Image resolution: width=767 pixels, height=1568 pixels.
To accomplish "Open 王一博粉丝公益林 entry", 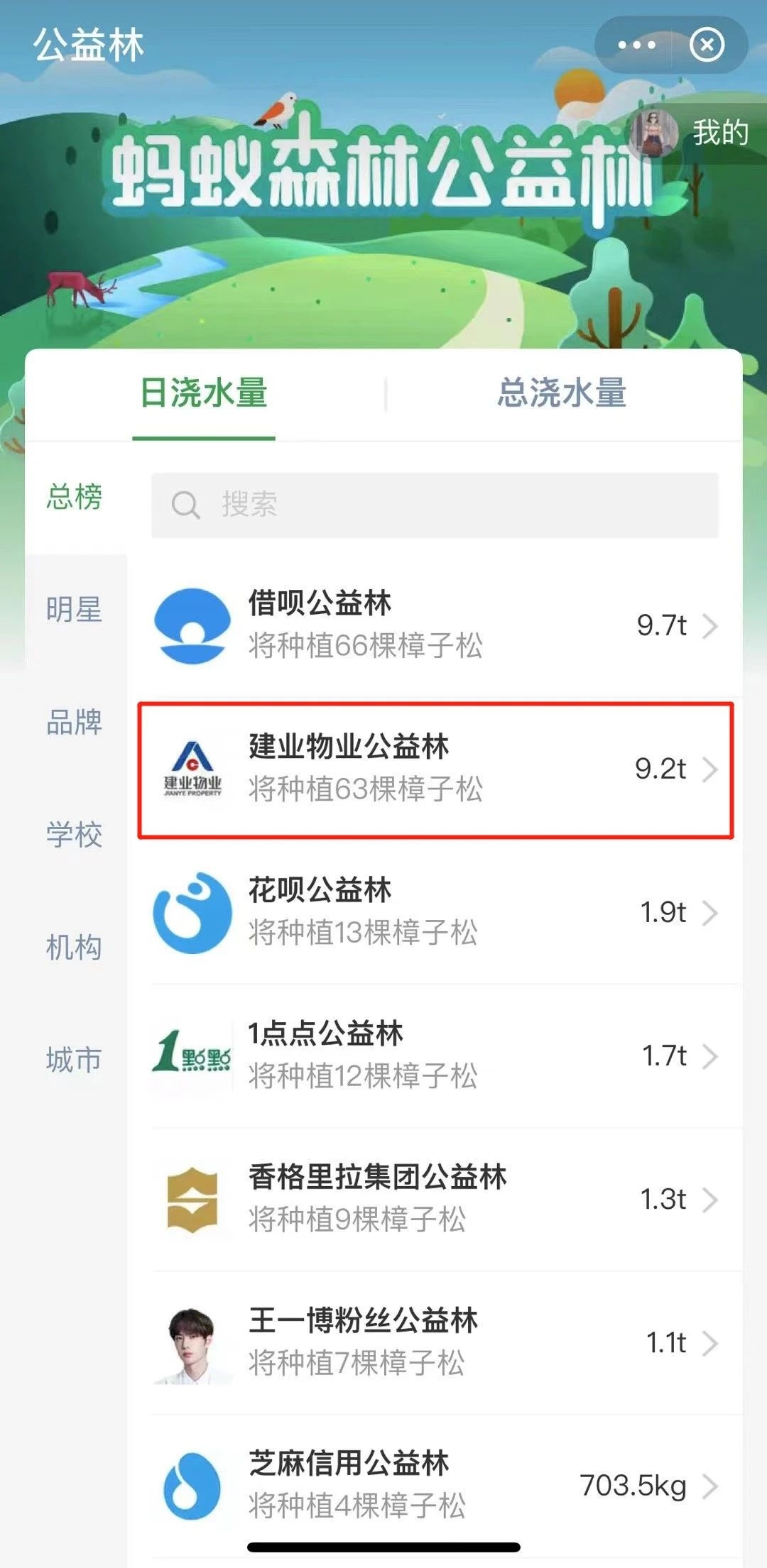I will click(x=435, y=1343).
